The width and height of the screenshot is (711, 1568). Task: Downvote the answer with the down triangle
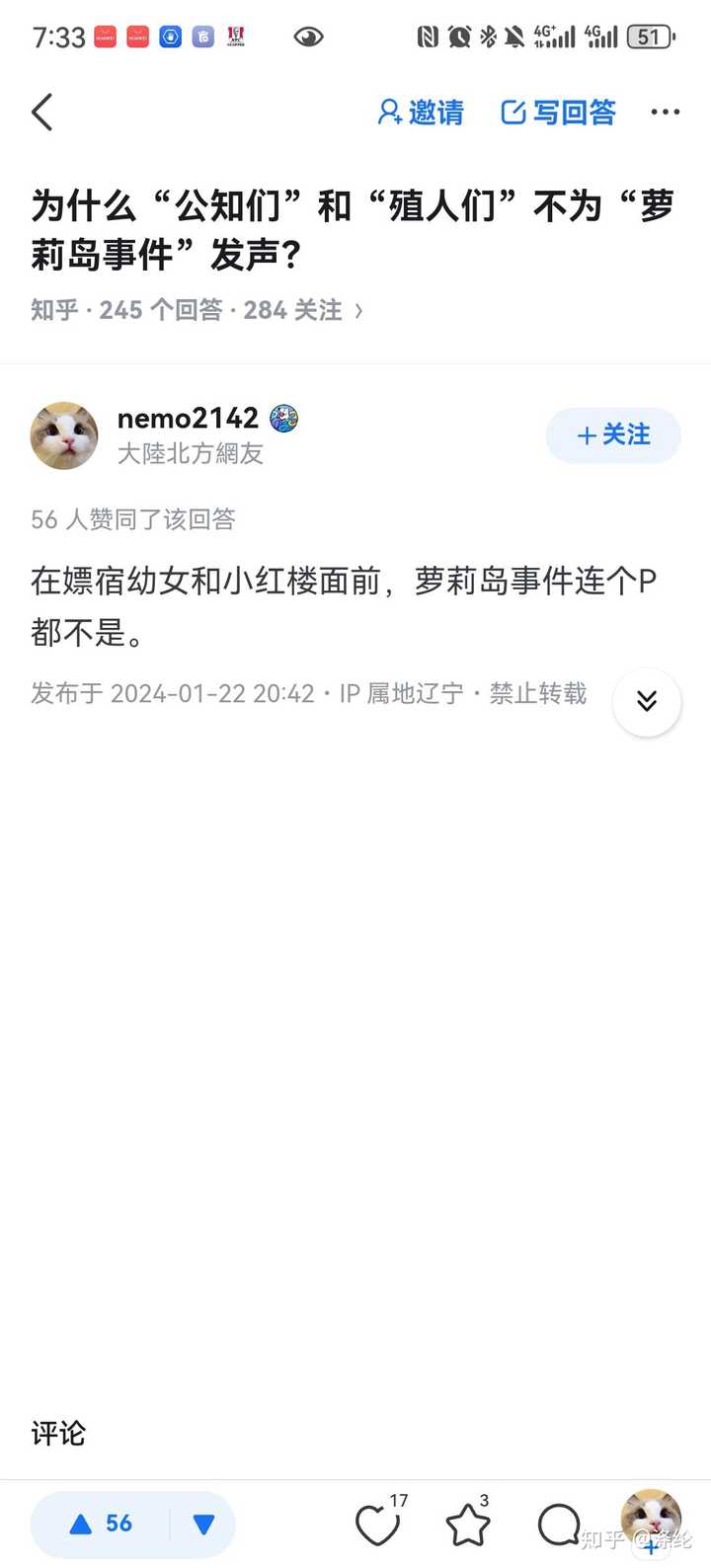coord(204,1524)
